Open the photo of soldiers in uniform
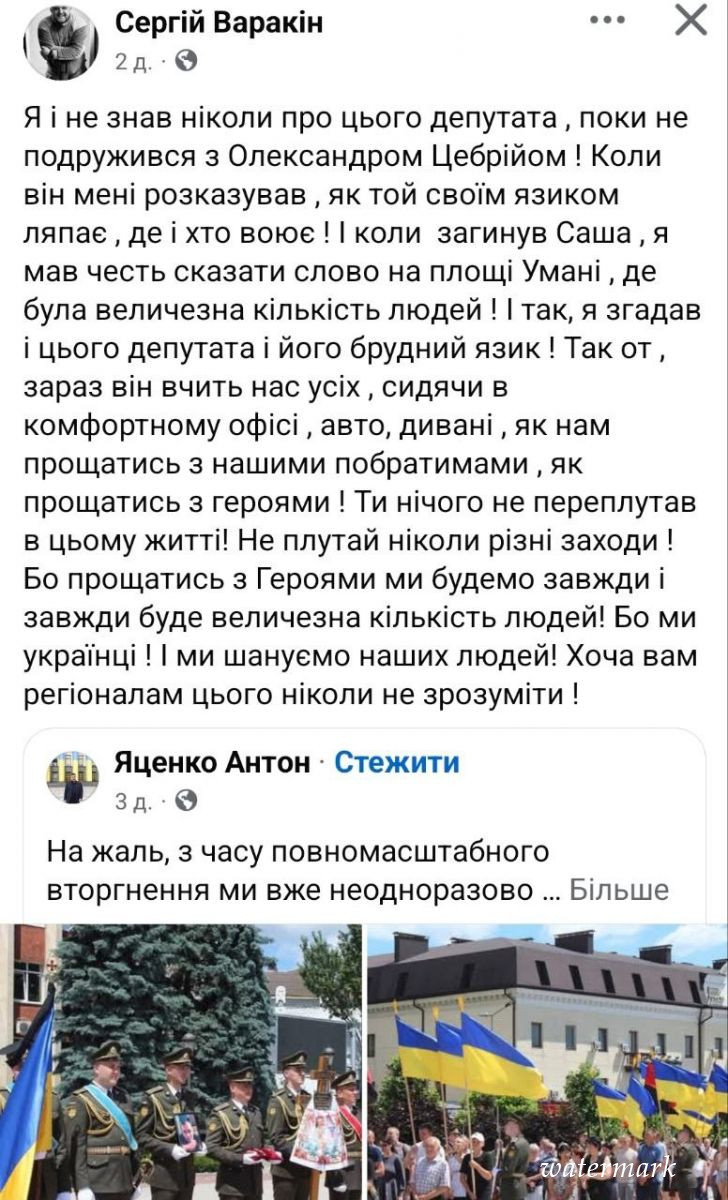 point(181,1062)
